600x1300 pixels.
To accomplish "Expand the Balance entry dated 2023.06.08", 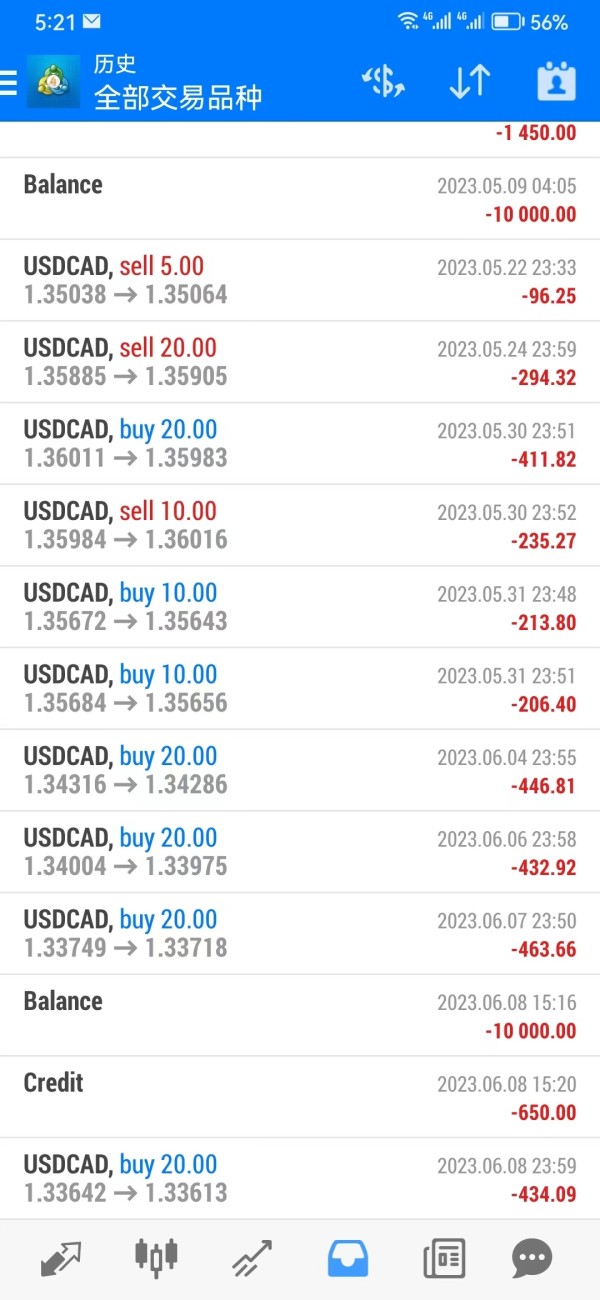I will (x=300, y=1015).
